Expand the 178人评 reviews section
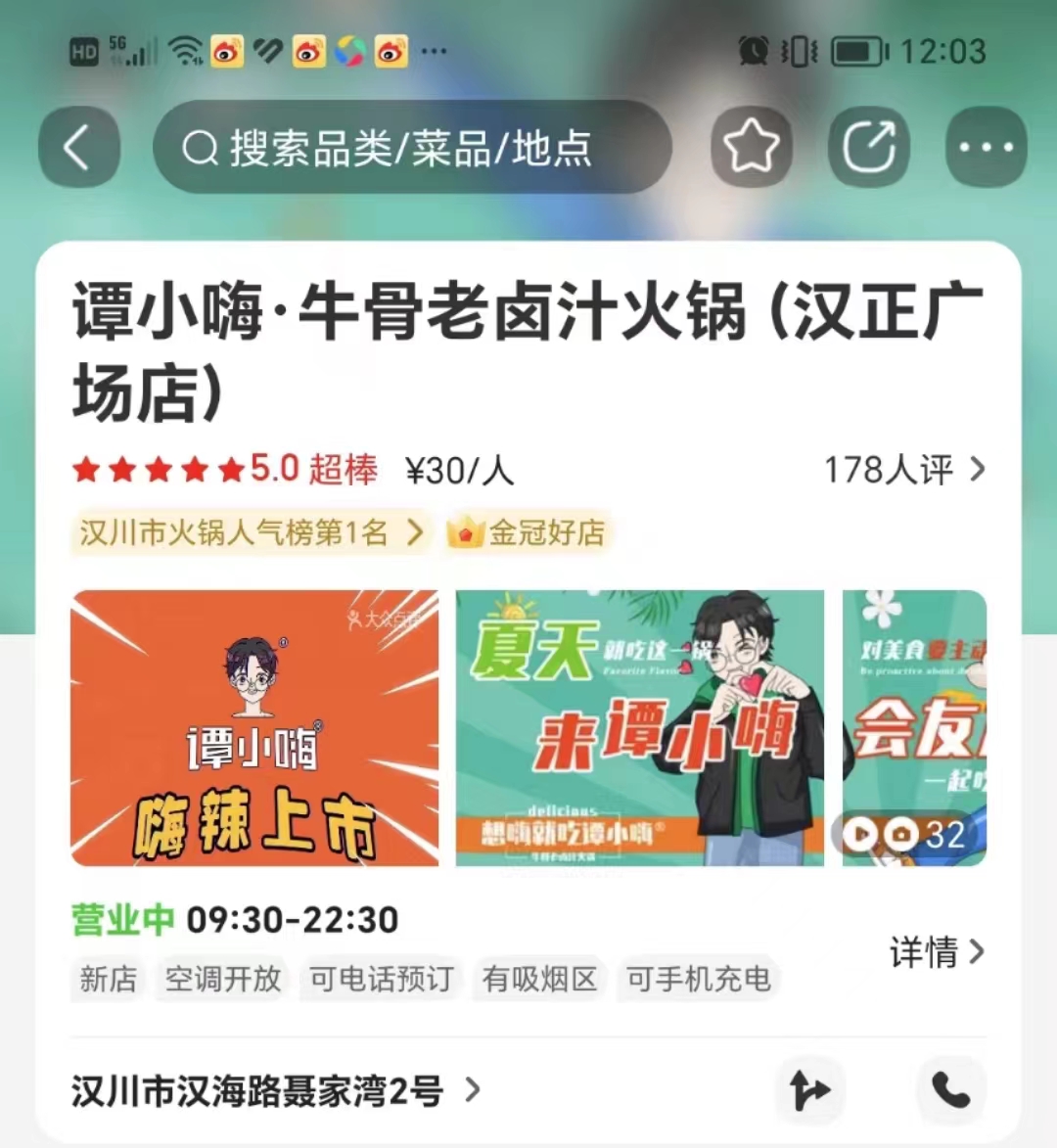1057x1148 pixels. [x=900, y=471]
